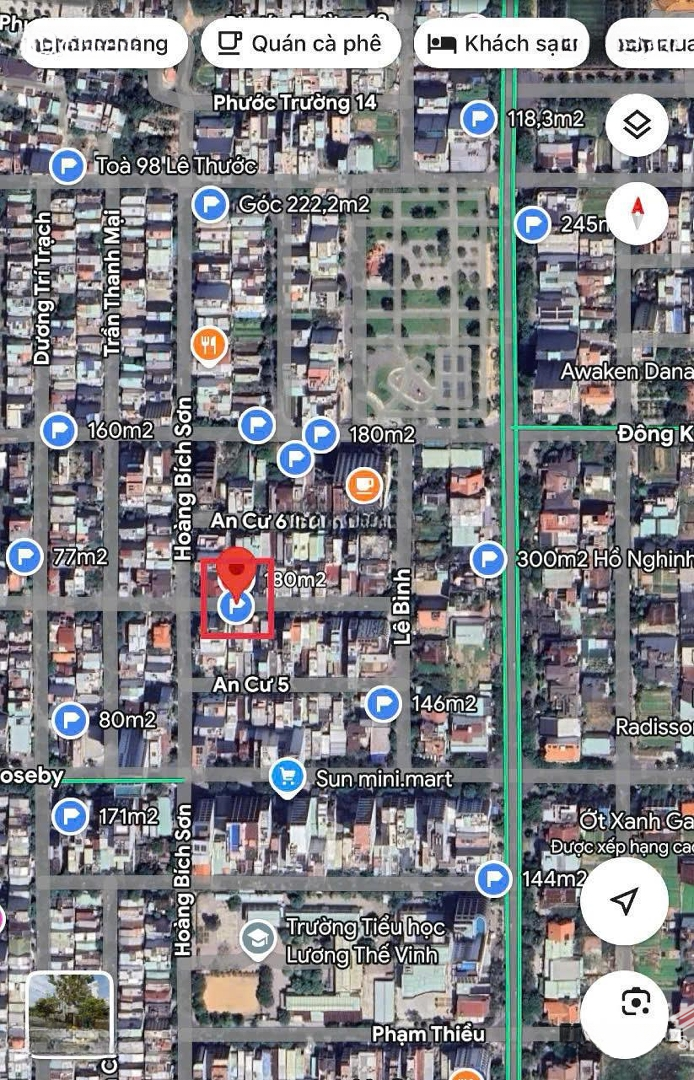Open the Street View thumbnail
The image size is (694, 1080).
tap(69, 1013)
